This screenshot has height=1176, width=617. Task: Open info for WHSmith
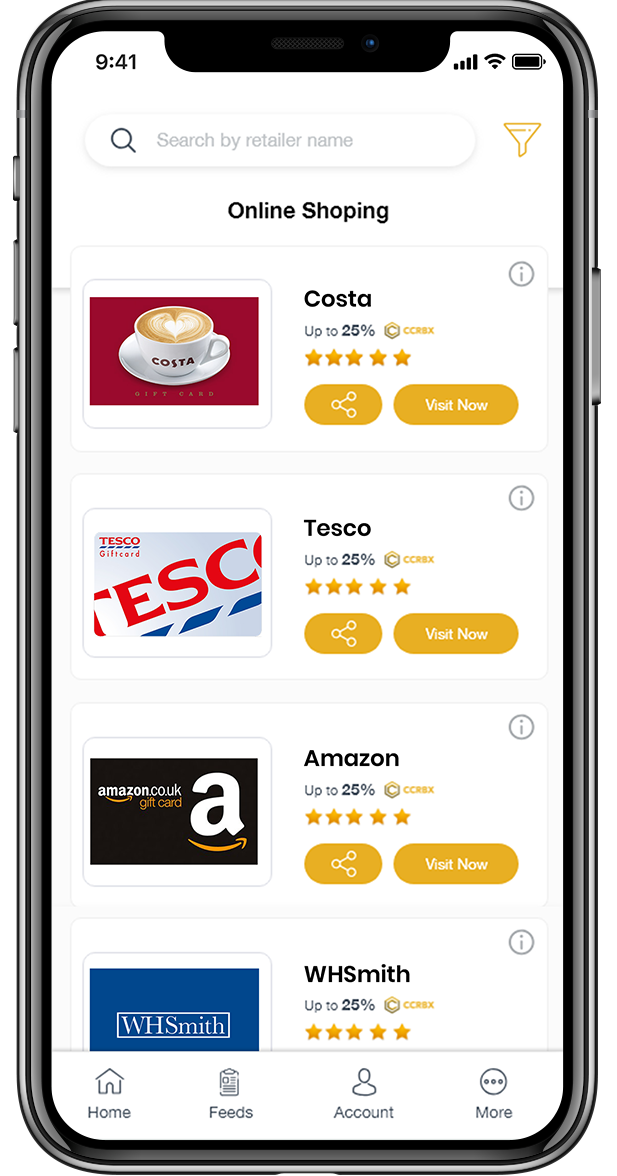[521, 942]
